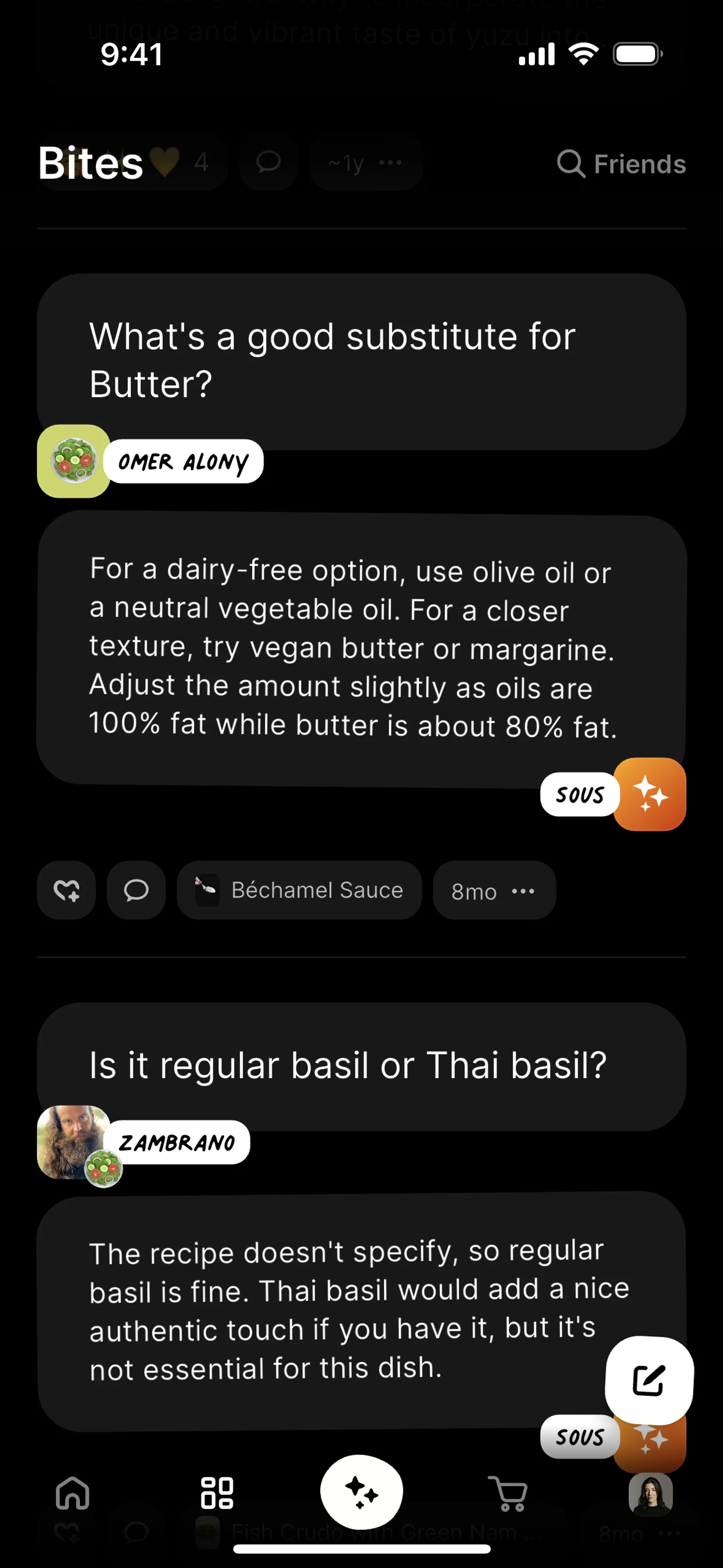Open Omer Alony's profile
The width and height of the screenshot is (723, 1568).
pyautogui.click(x=183, y=462)
